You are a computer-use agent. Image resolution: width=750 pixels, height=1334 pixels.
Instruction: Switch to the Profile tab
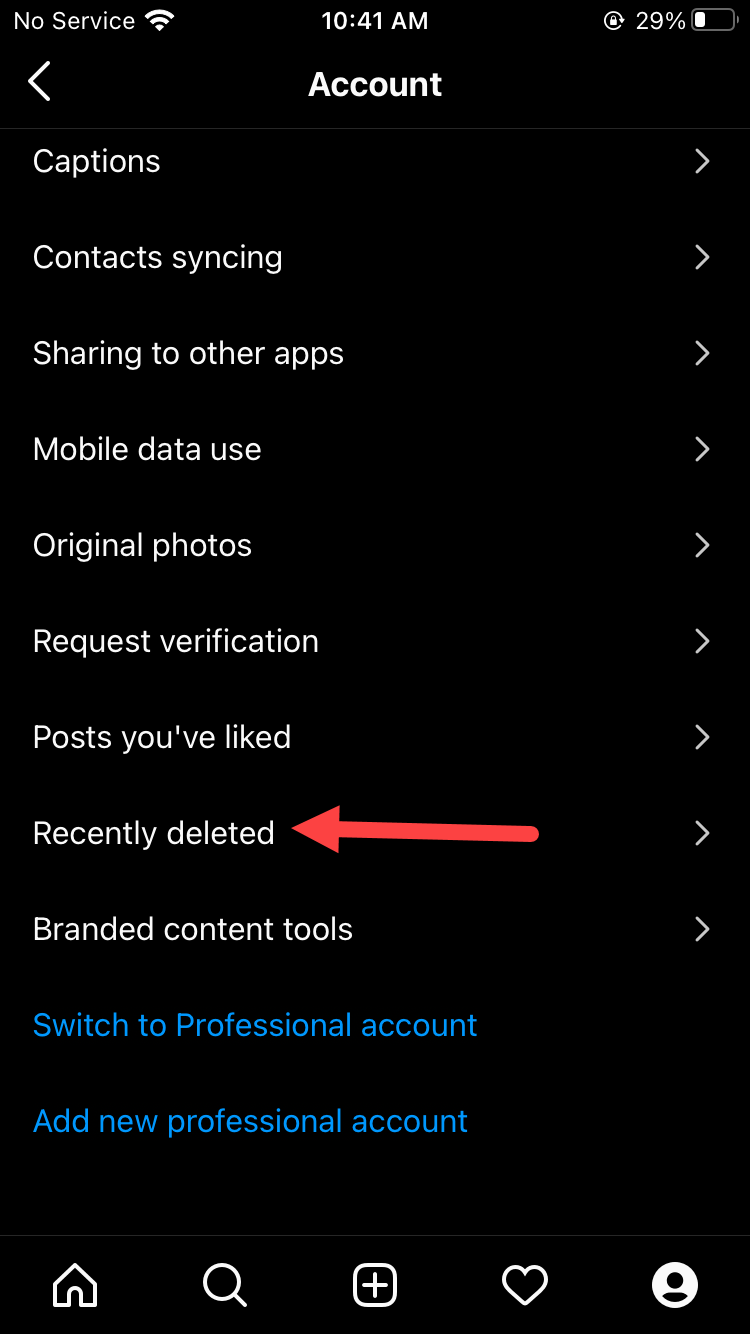(675, 1284)
